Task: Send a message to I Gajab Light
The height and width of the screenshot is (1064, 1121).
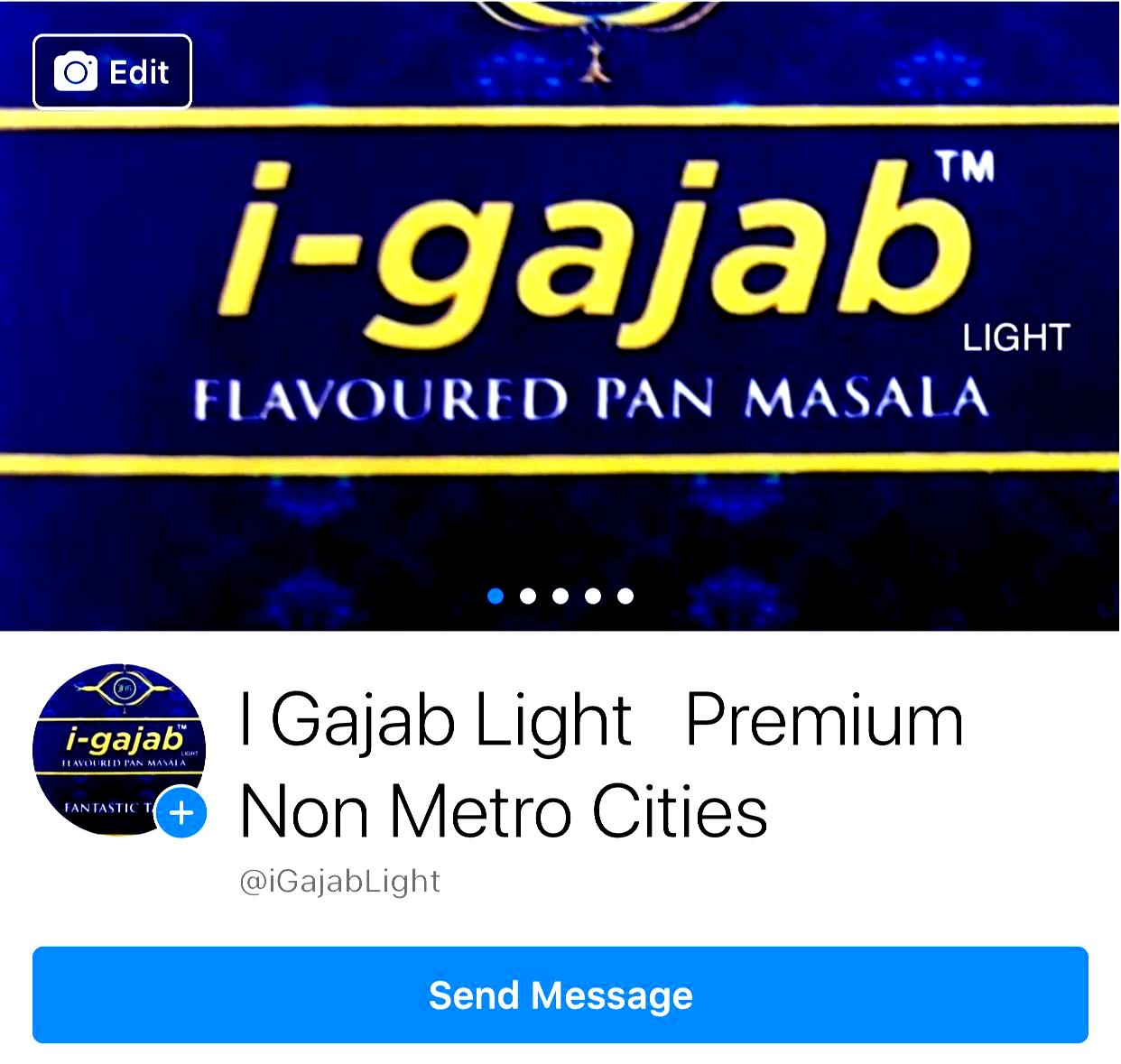Action: point(560,995)
